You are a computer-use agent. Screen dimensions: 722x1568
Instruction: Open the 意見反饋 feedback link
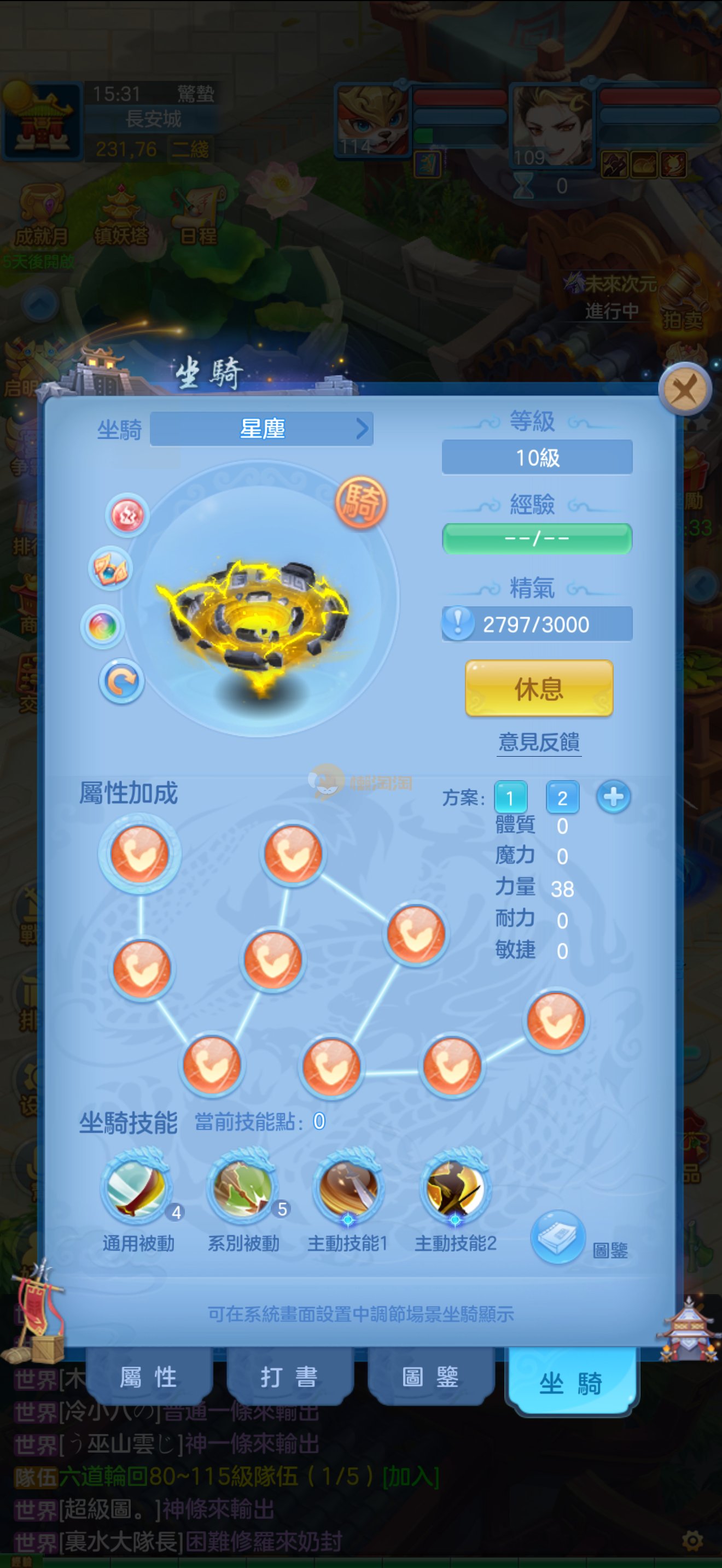[x=539, y=742]
